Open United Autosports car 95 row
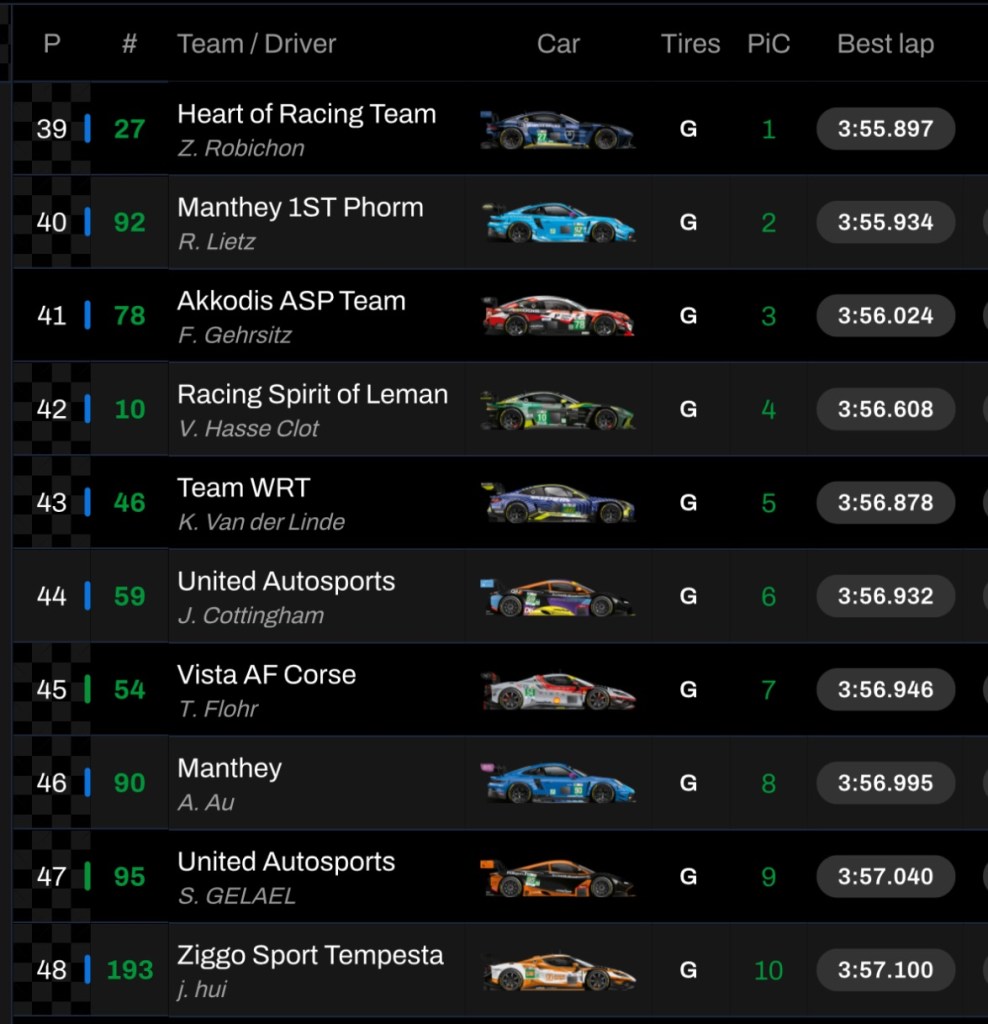This screenshot has height=1024, width=988. (286, 862)
